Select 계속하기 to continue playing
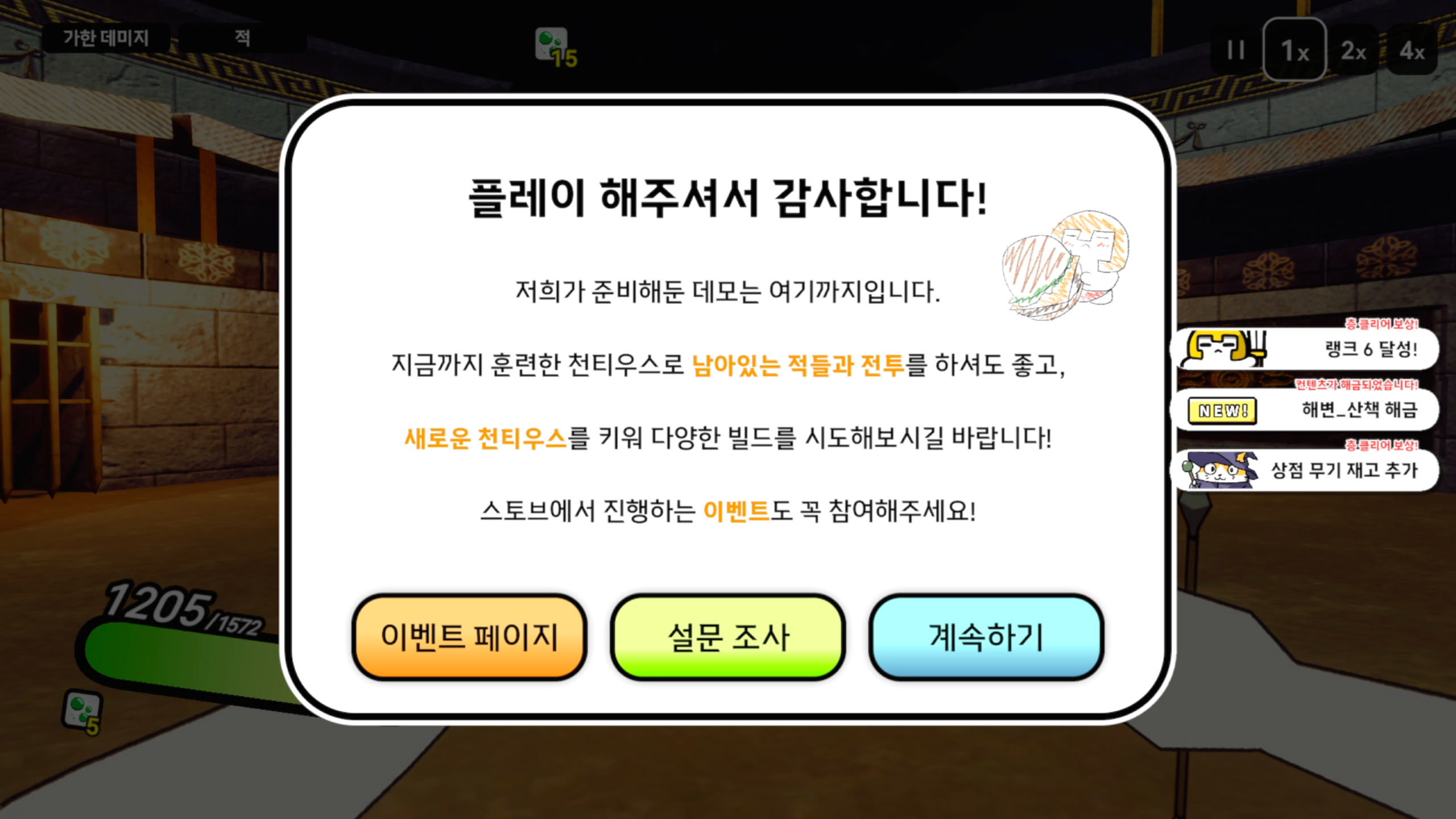The height and width of the screenshot is (819, 1456). (x=986, y=636)
